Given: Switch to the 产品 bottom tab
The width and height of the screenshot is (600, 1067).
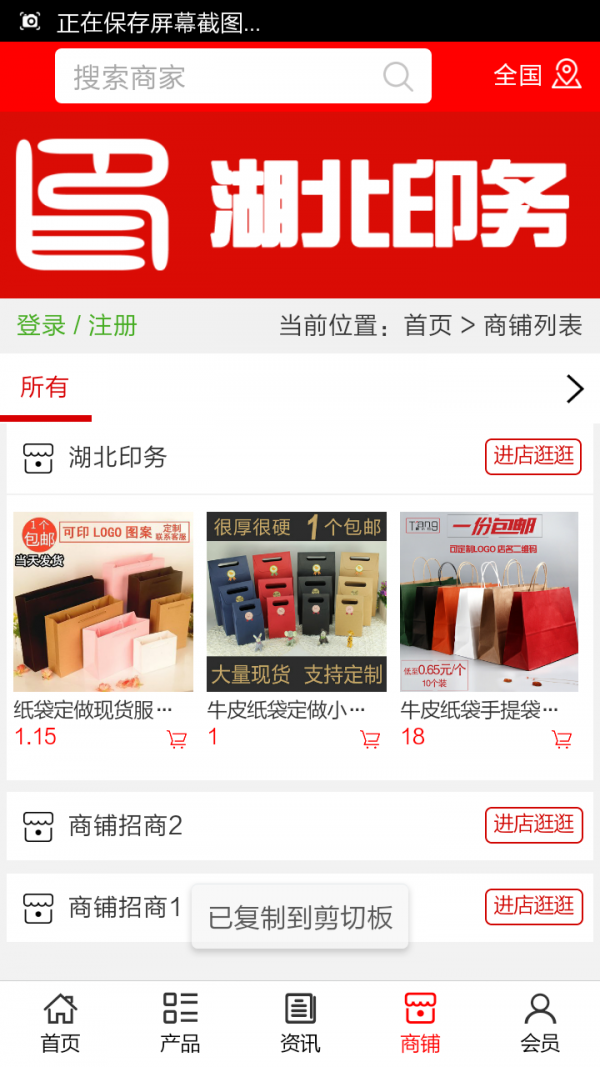Looking at the screenshot, I should click(180, 1022).
